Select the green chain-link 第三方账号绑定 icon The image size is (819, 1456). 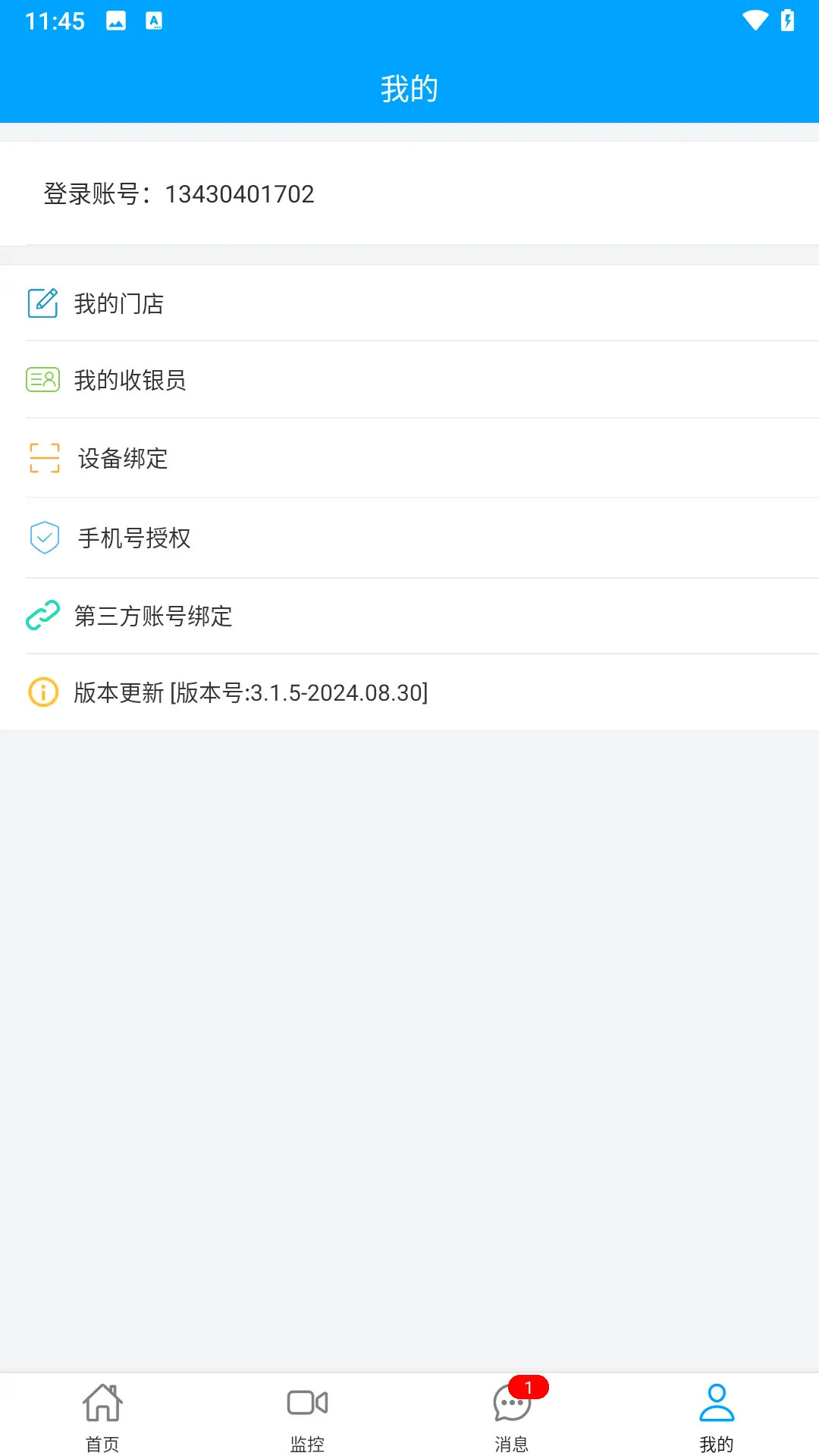pos(43,616)
